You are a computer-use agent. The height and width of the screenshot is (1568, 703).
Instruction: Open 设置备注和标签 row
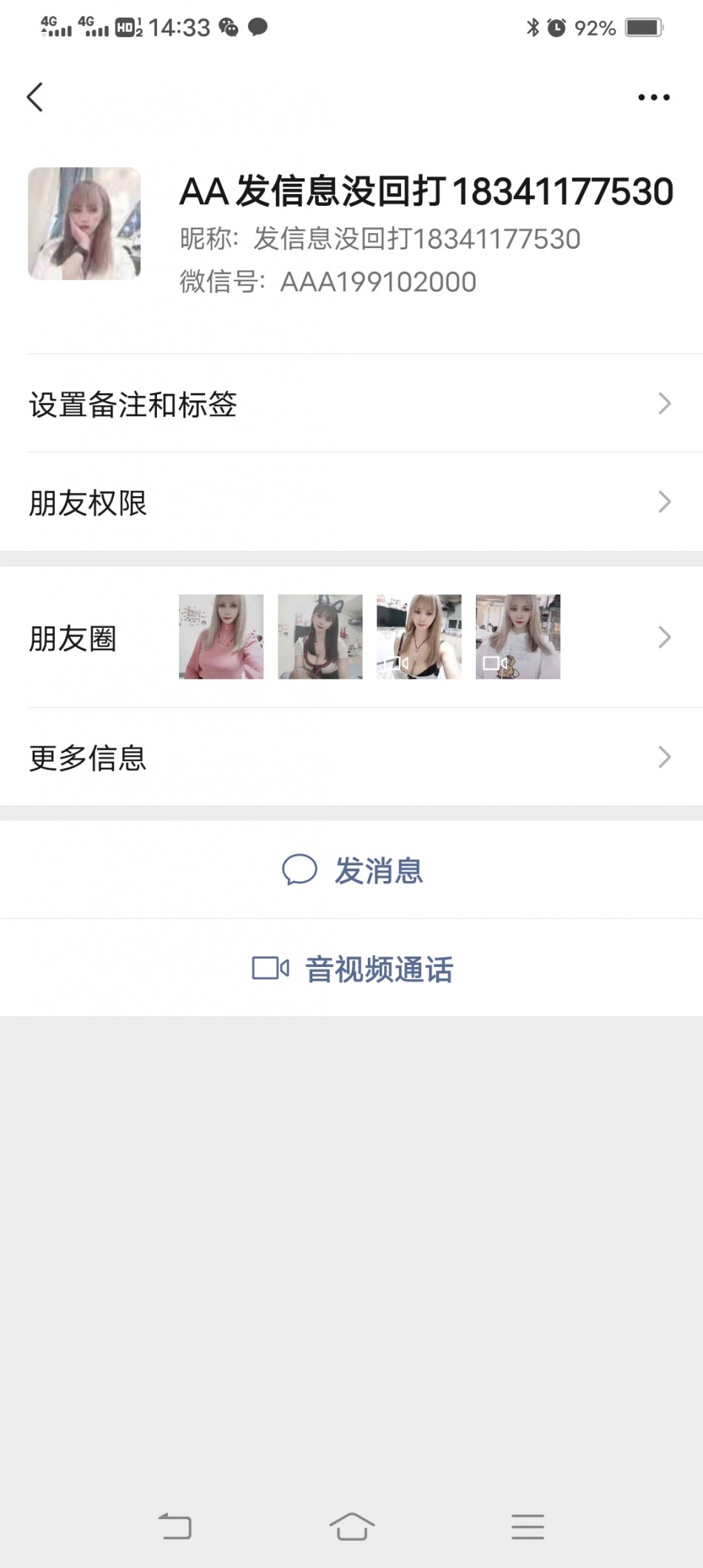(x=351, y=404)
